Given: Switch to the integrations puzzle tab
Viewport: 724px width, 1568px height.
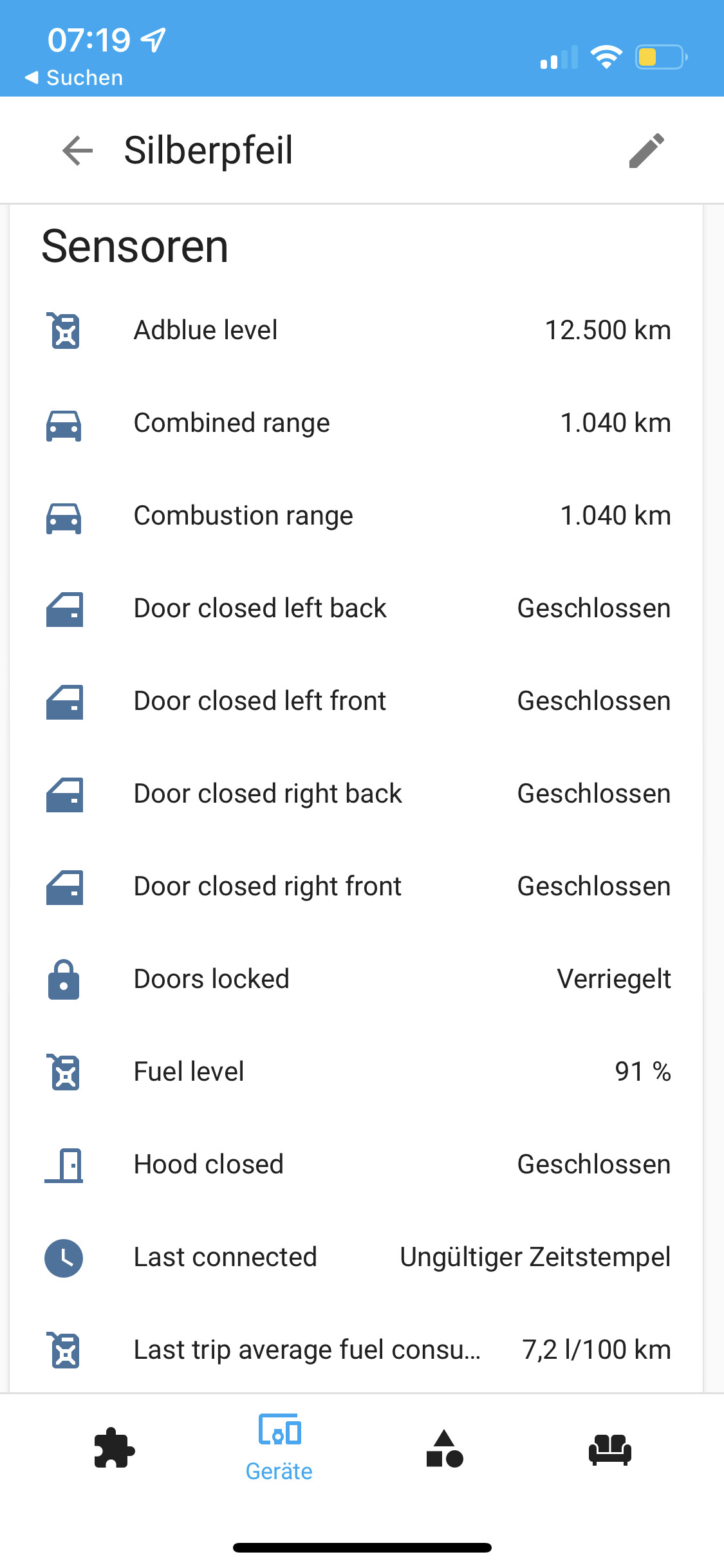Looking at the screenshot, I should point(114,1448).
